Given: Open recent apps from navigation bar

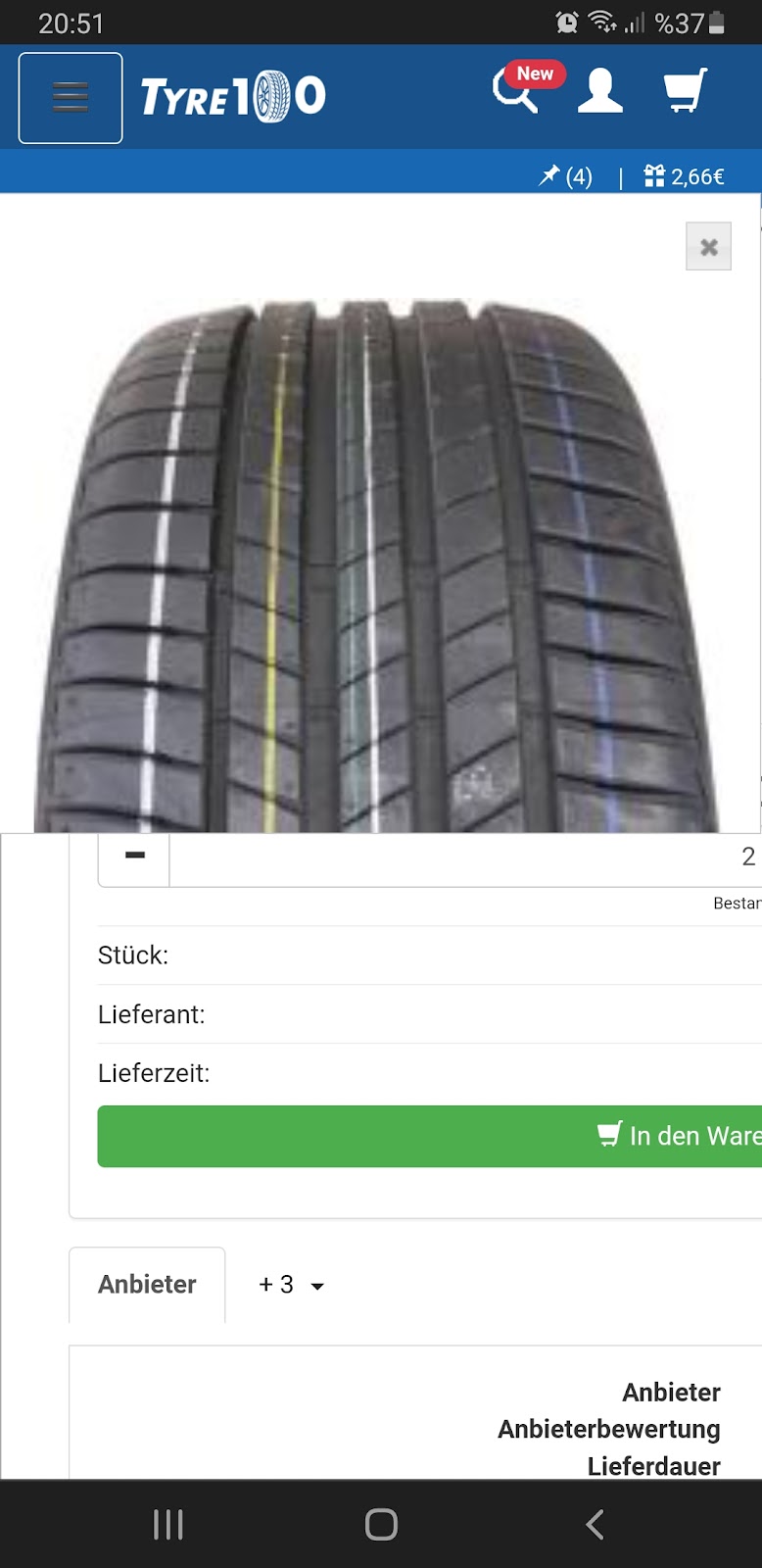Looking at the screenshot, I should pos(167,1524).
